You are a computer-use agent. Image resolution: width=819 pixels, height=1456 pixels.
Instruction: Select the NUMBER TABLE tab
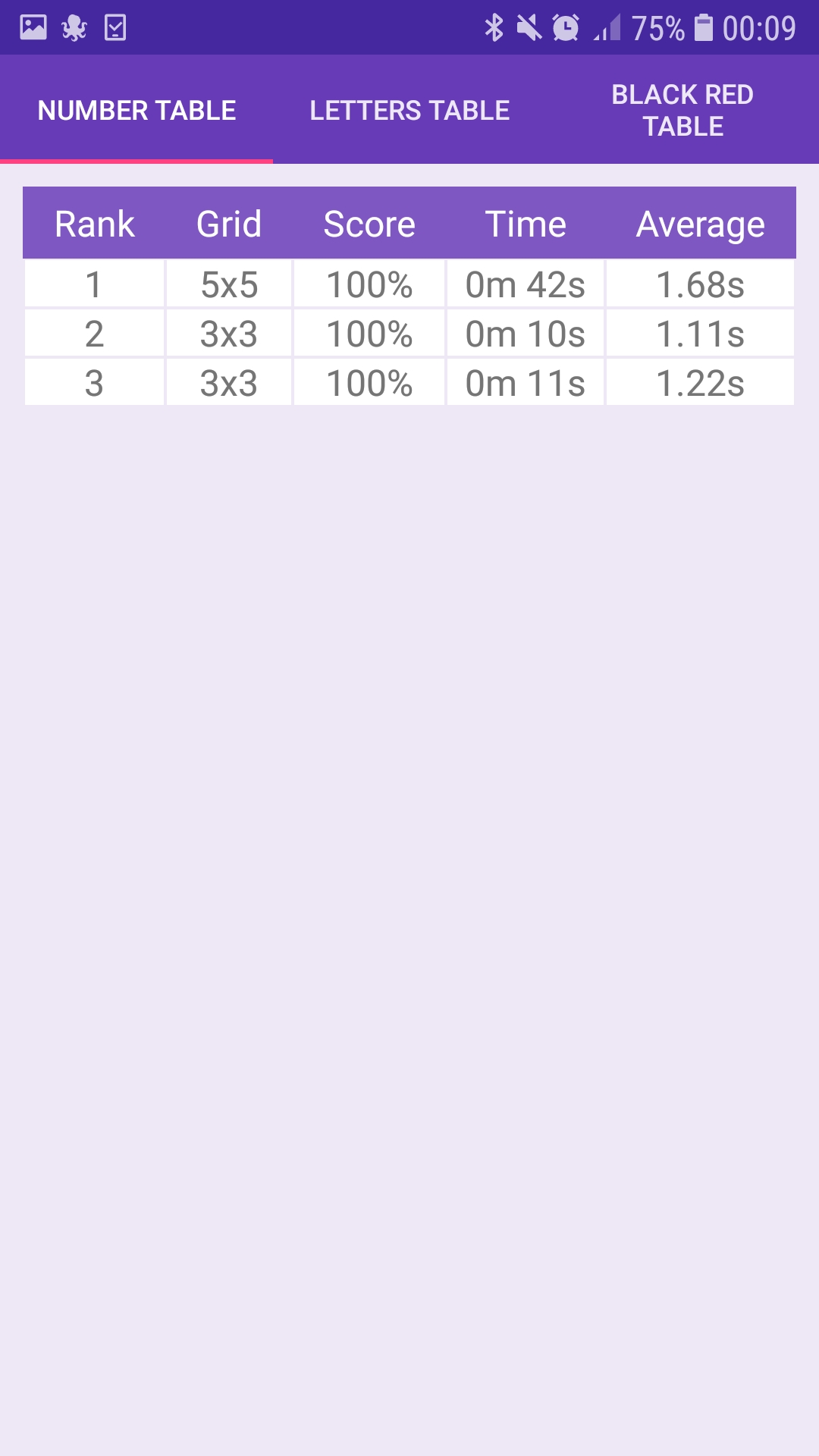pos(136,110)
